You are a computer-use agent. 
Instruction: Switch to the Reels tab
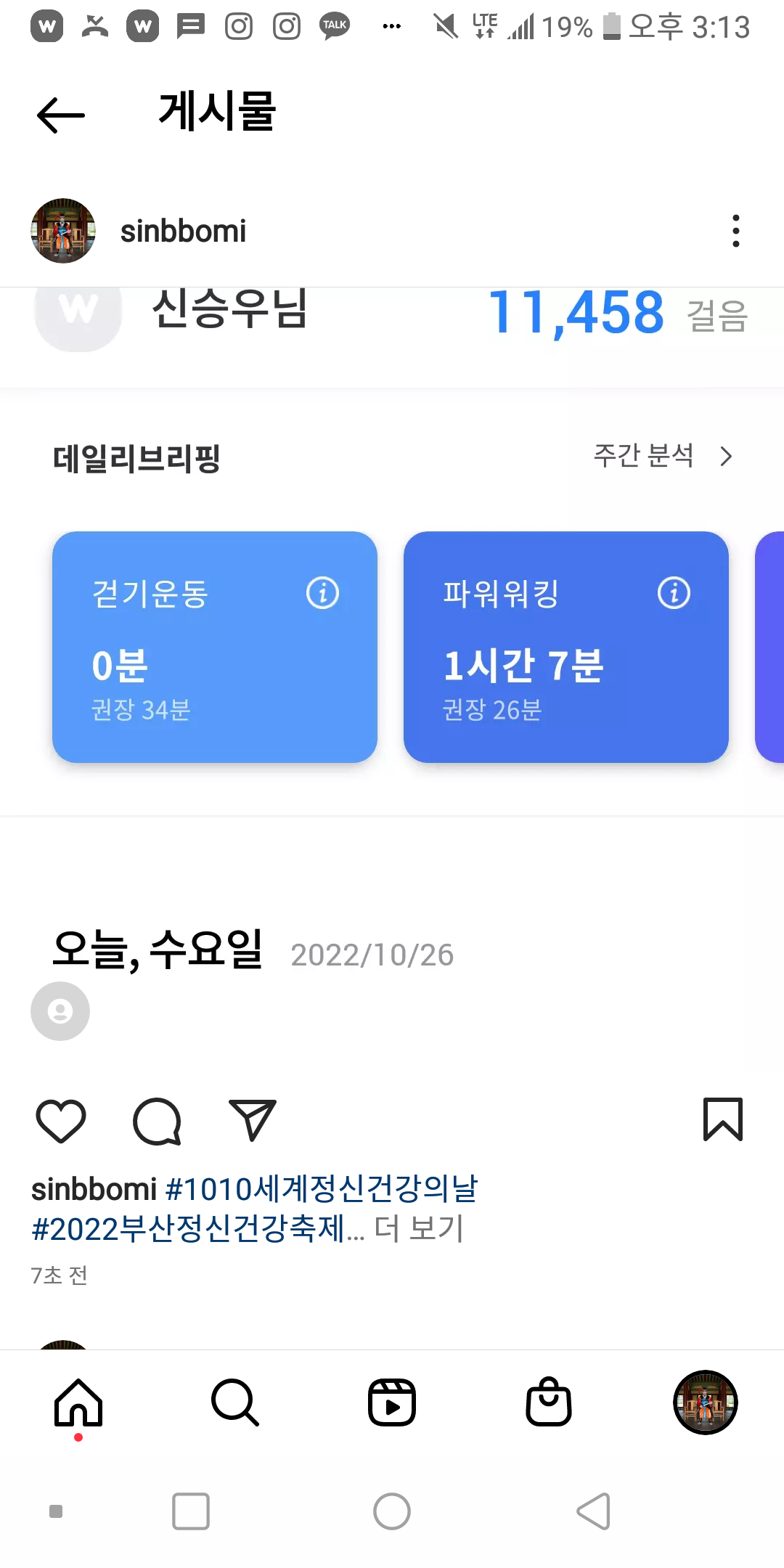(392, 1402)
